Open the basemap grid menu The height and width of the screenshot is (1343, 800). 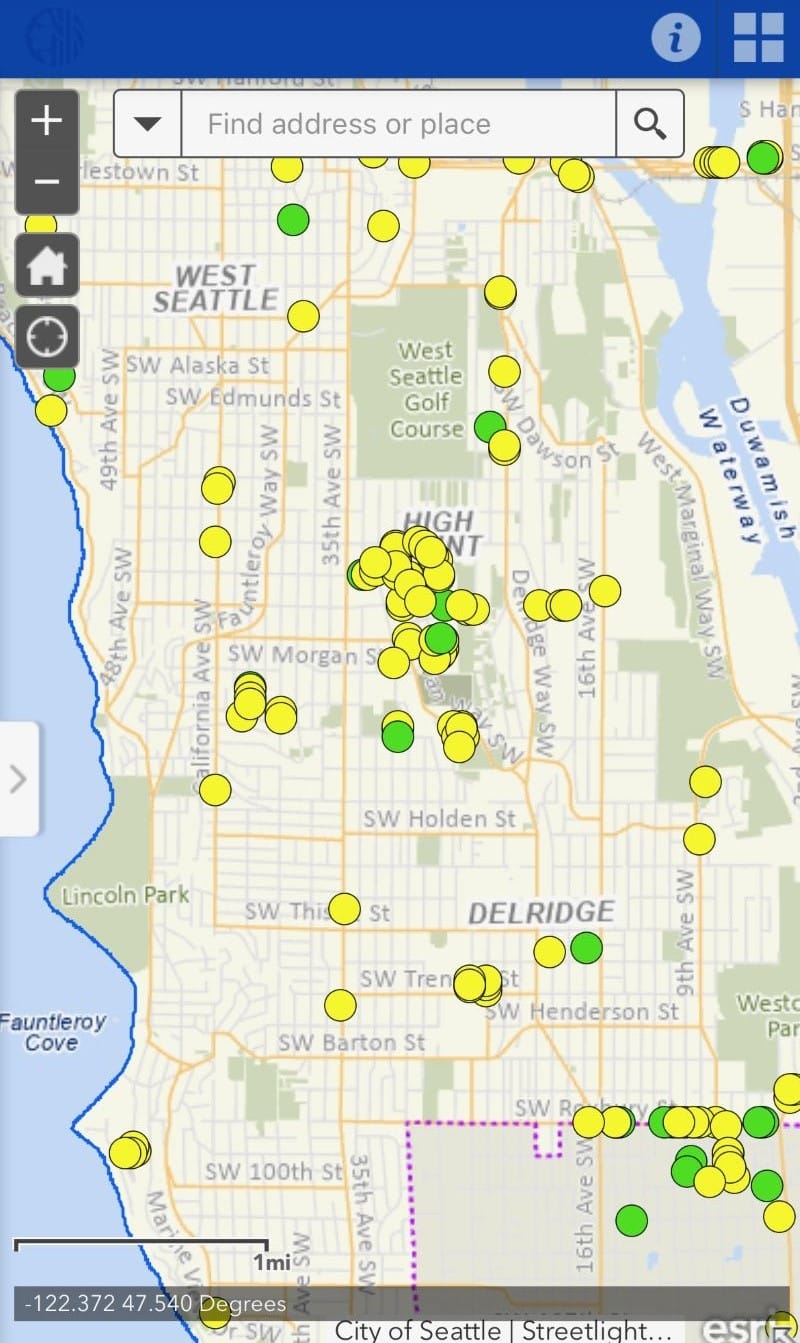(758, 38)
